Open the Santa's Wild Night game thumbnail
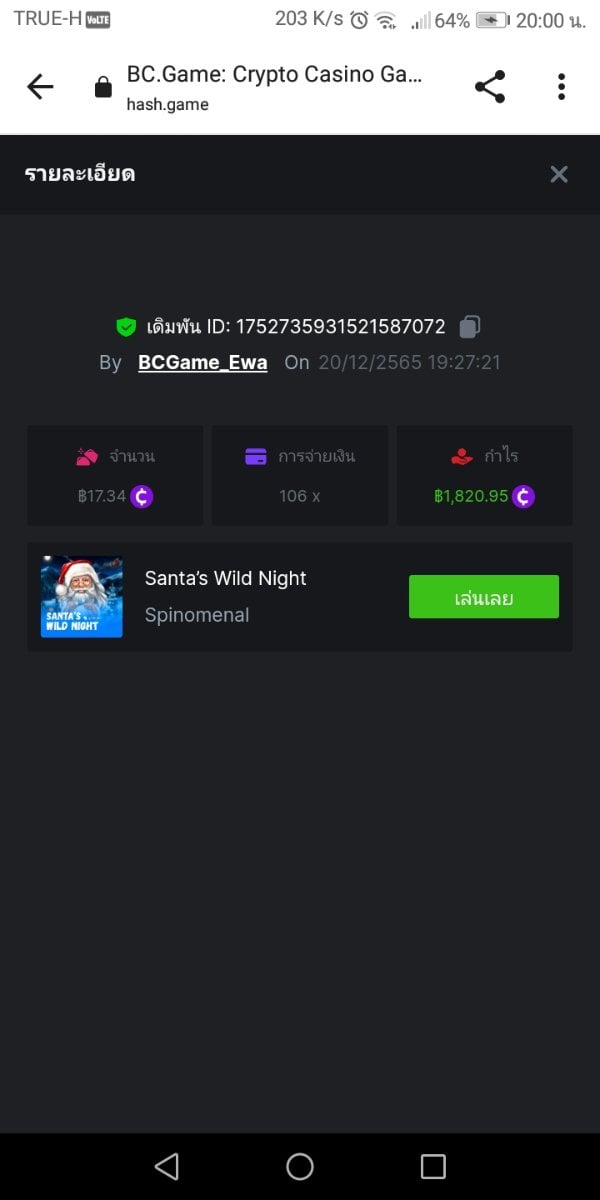The width and height of the screenshot is (600, 1200). click(x=82, y=597)
